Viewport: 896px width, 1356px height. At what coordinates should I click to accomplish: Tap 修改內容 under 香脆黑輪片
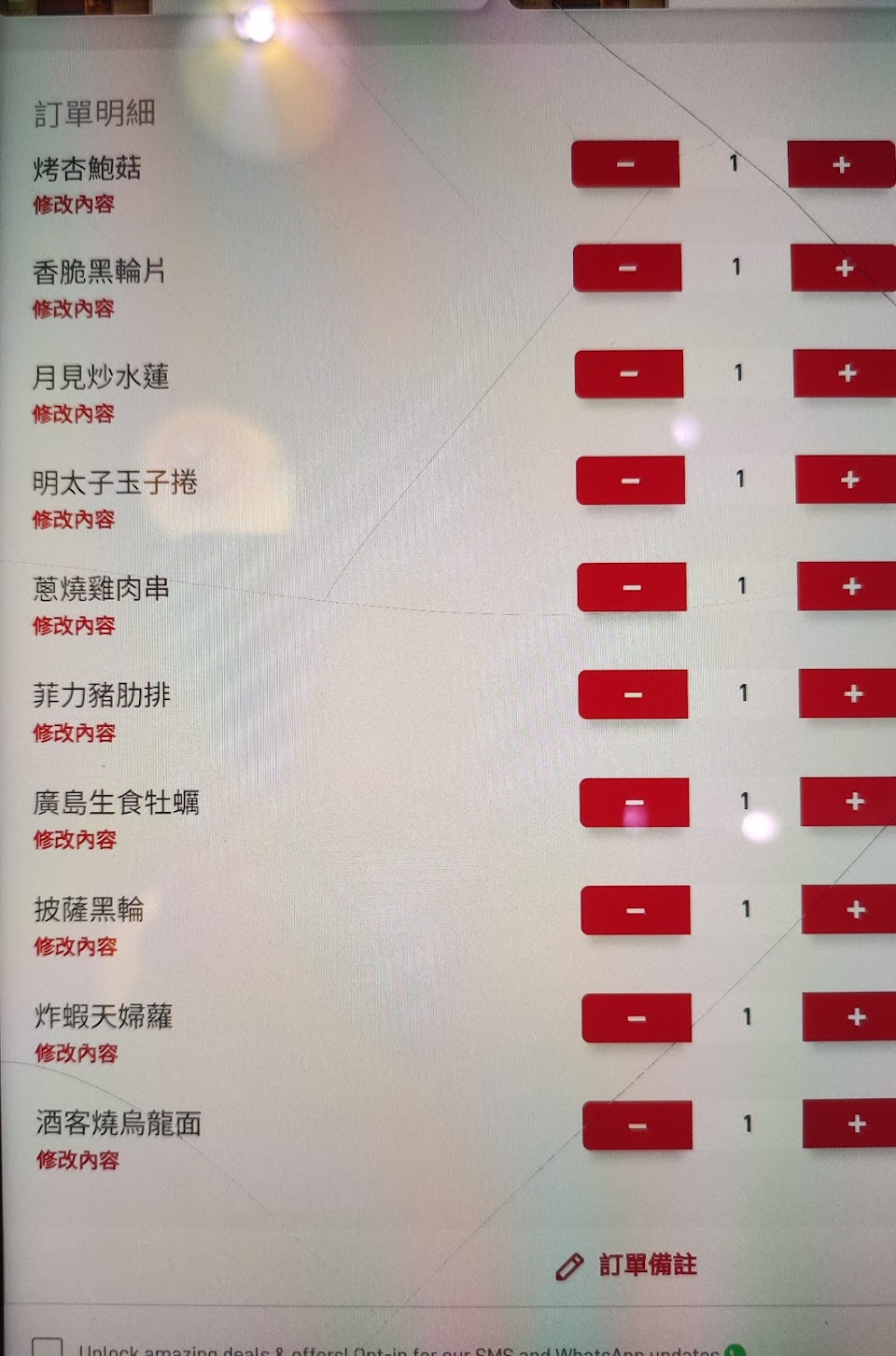(x=74, y=308)
